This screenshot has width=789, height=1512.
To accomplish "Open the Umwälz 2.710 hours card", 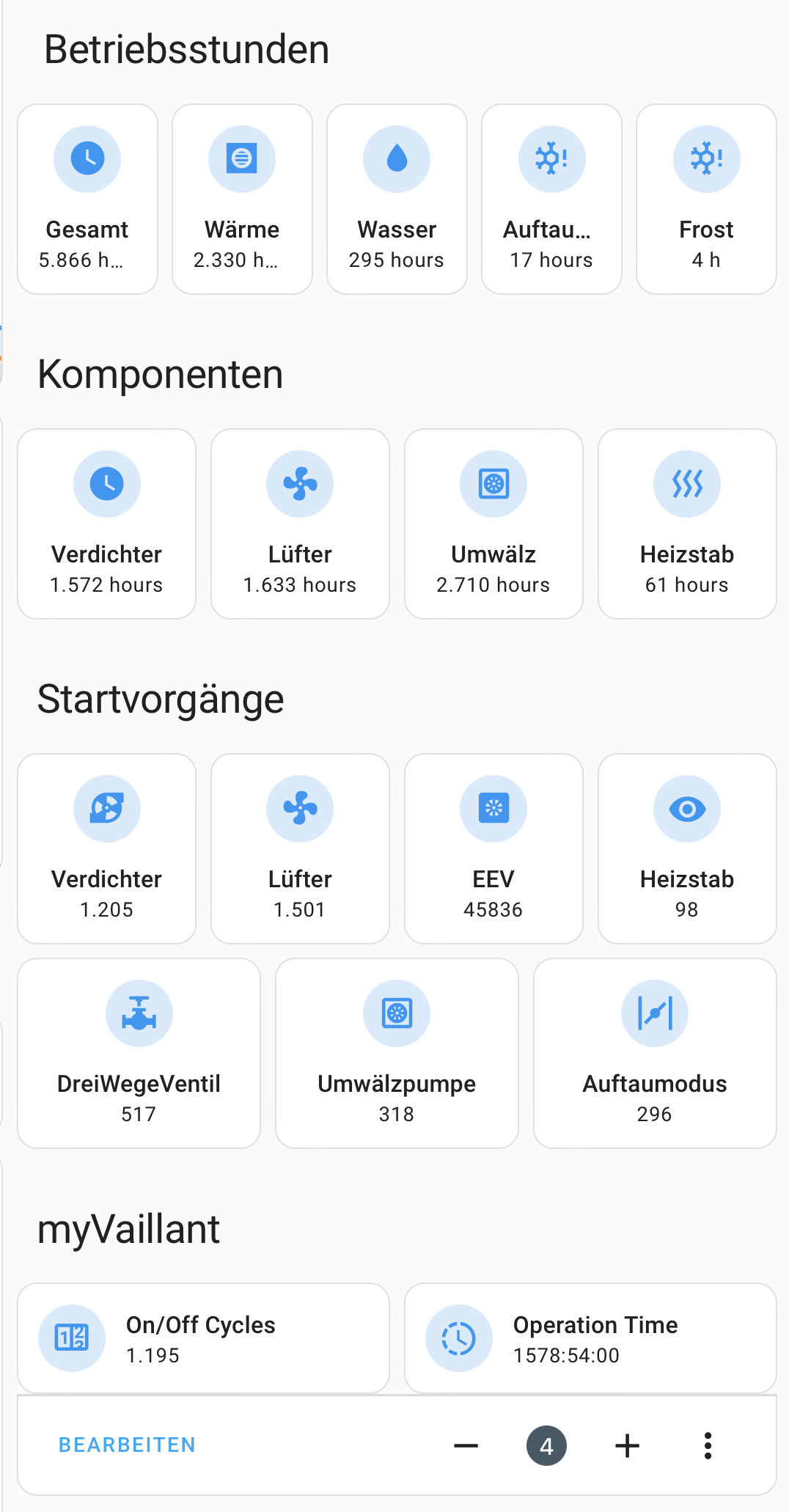I will coord(493,524).
